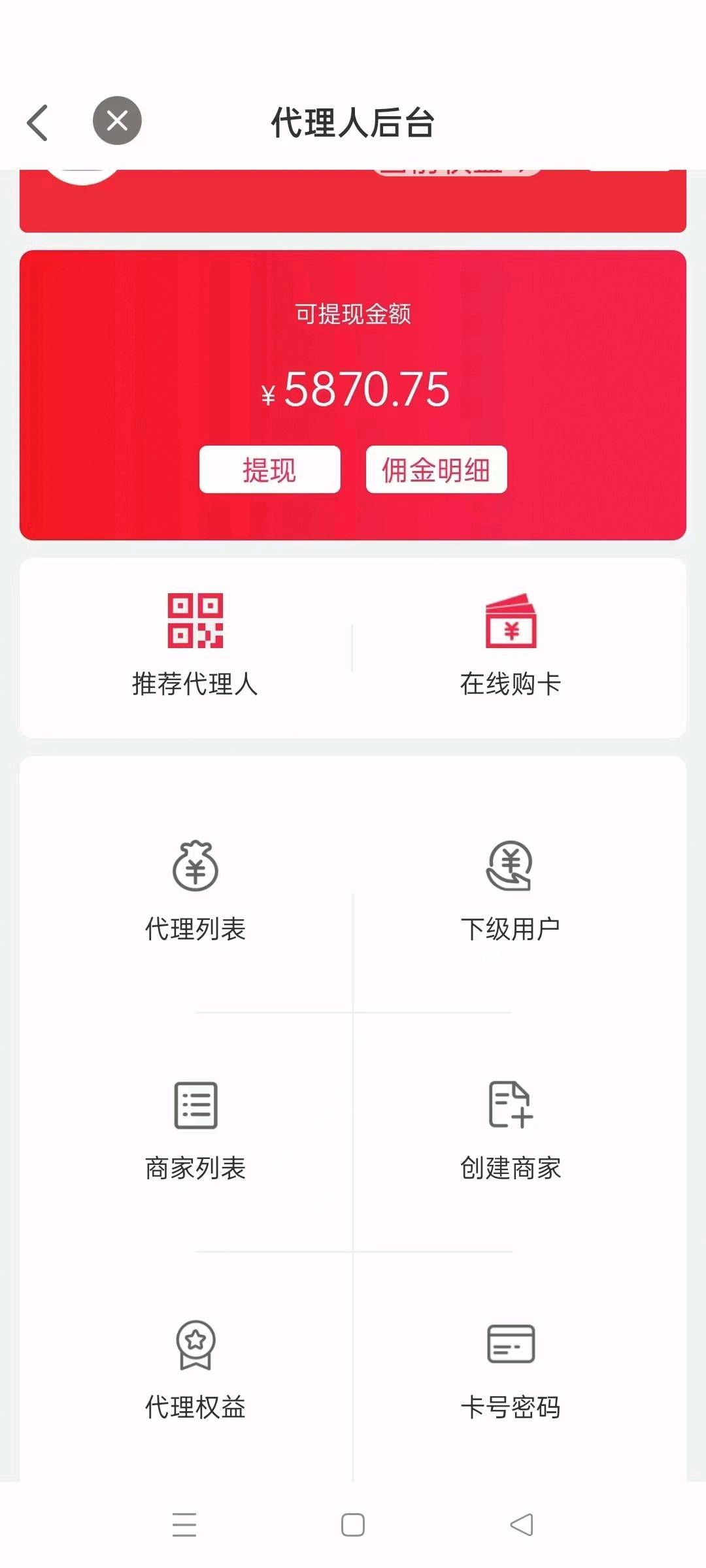Open 卡号密码 card number and password
The width and height of the screenshot is (706, 1568).
pyautogui.click(x=511, y=1369)
